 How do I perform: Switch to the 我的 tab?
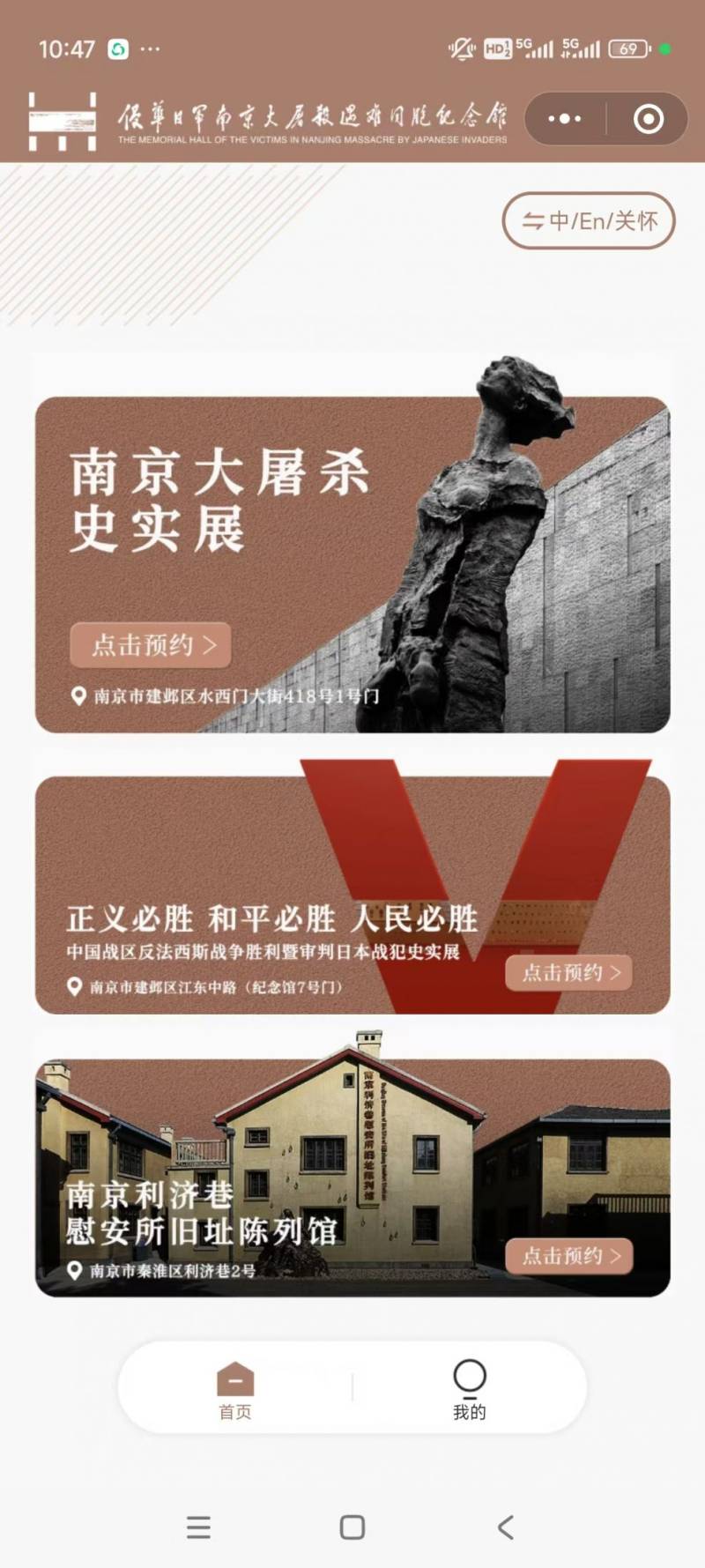pyautogui.click(x=469, y=1389)
